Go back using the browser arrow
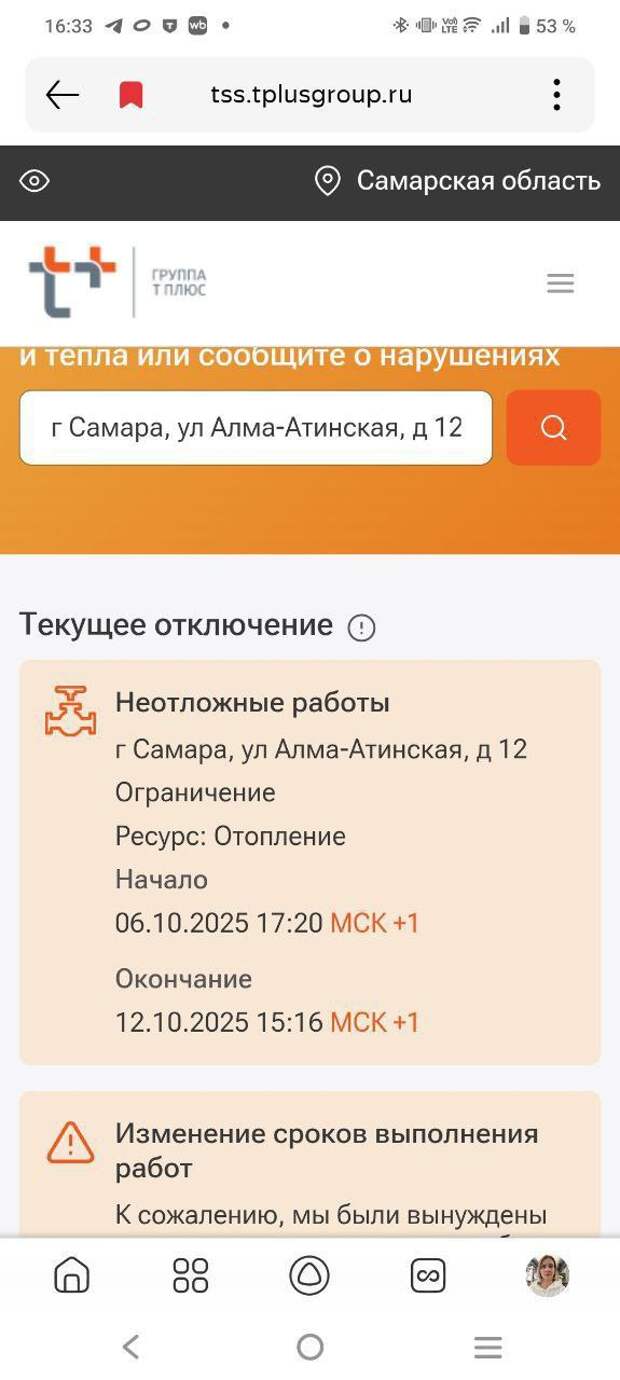620x1380 pixels. pos(62,95)
